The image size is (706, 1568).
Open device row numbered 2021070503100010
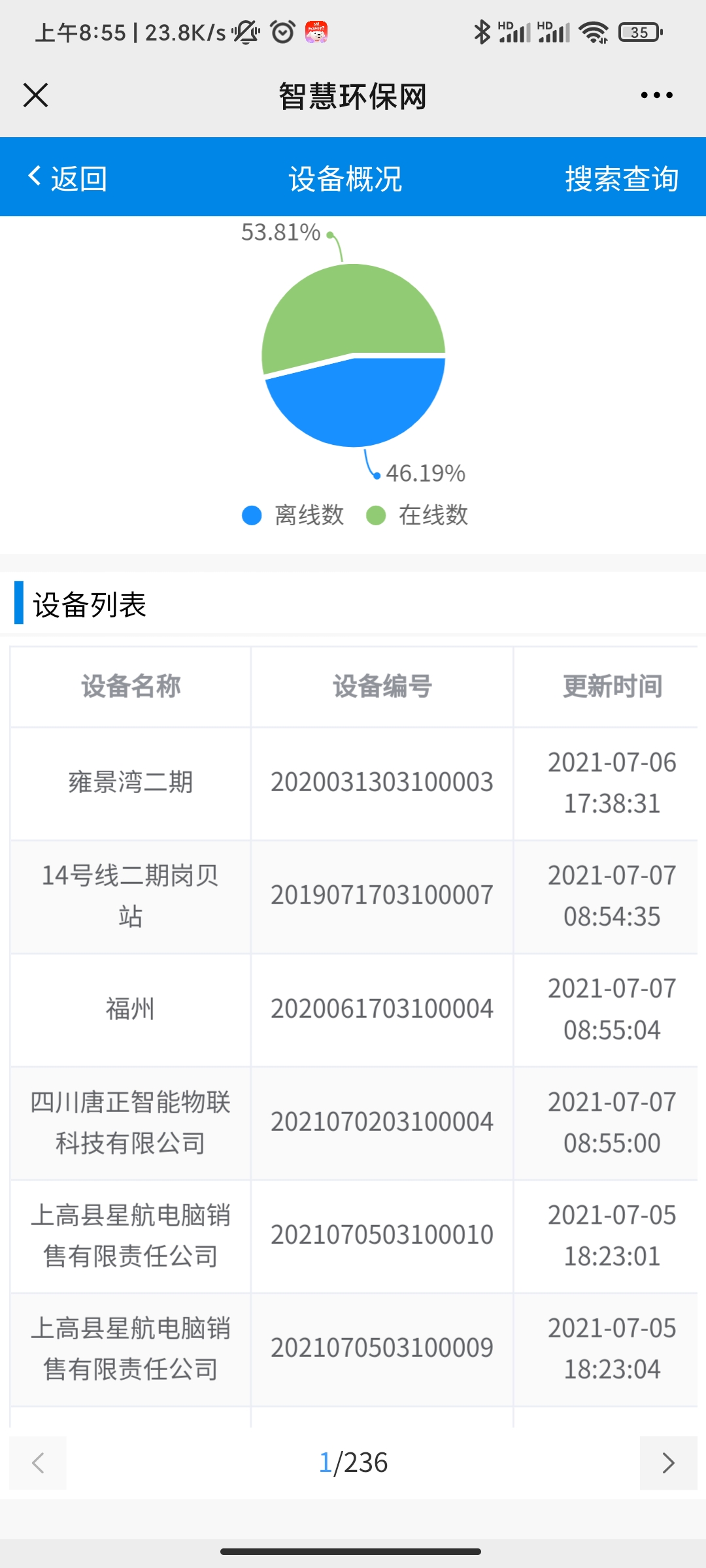382,1235
